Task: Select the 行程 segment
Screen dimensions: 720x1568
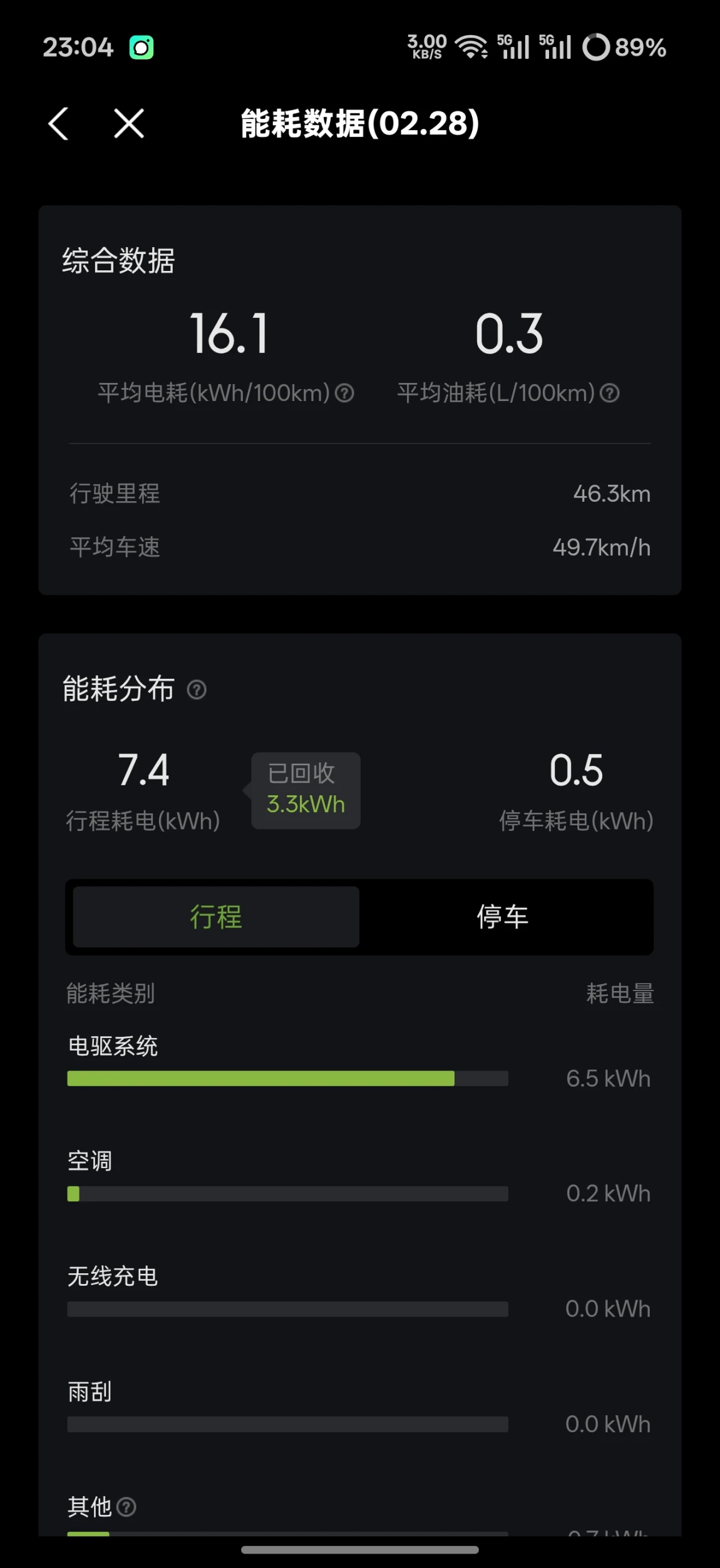Action: pyautogui.click(x=216, y=917)
